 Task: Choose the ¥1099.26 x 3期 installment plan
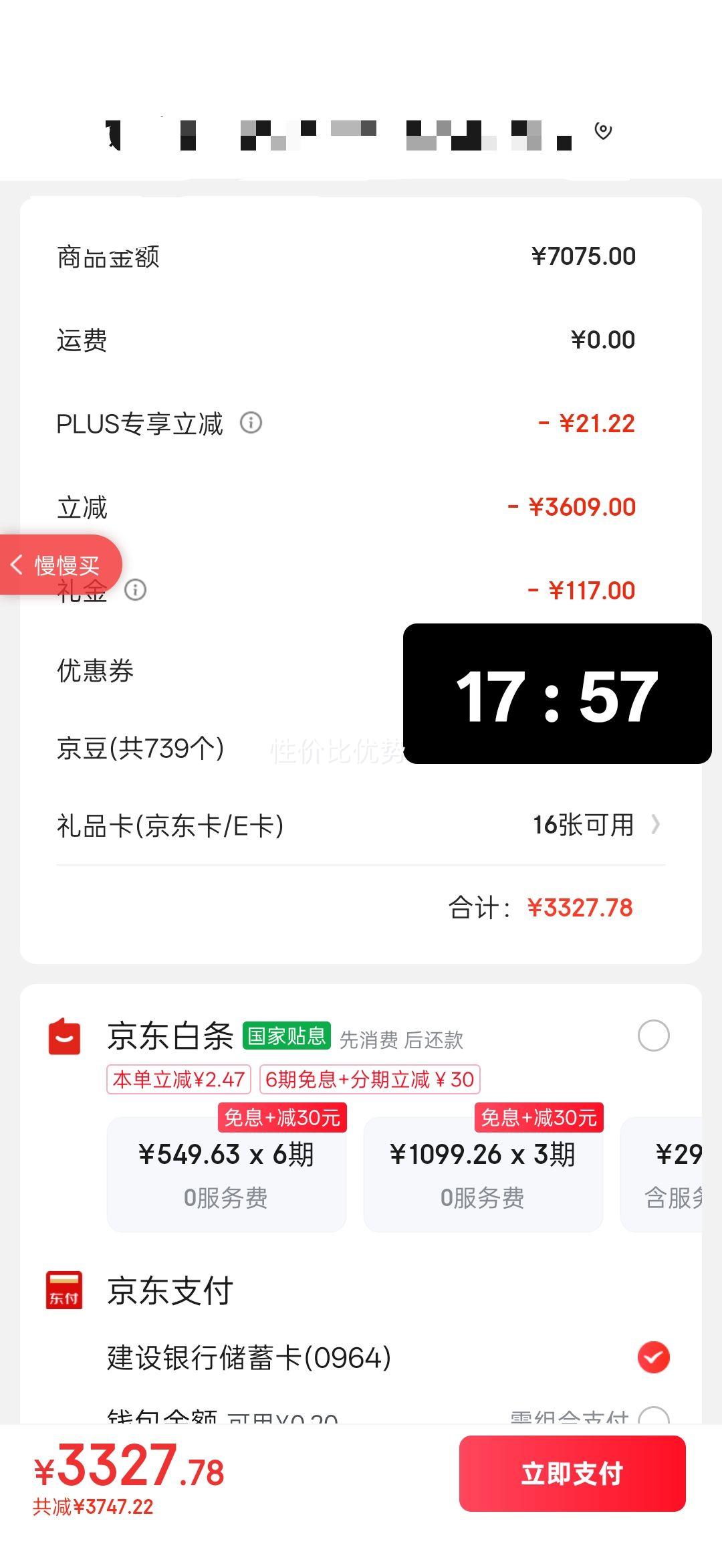(x=483, y=1174)
